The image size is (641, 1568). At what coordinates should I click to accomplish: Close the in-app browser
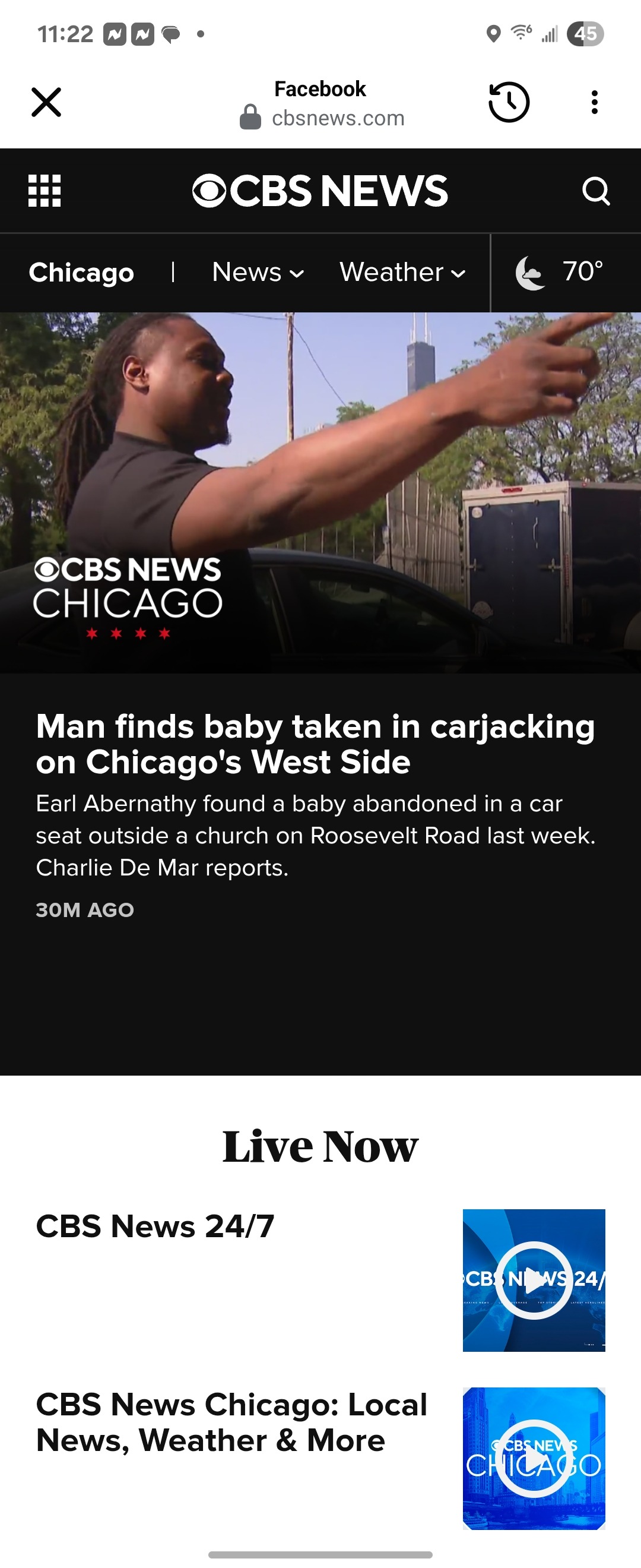click(46, 102)
